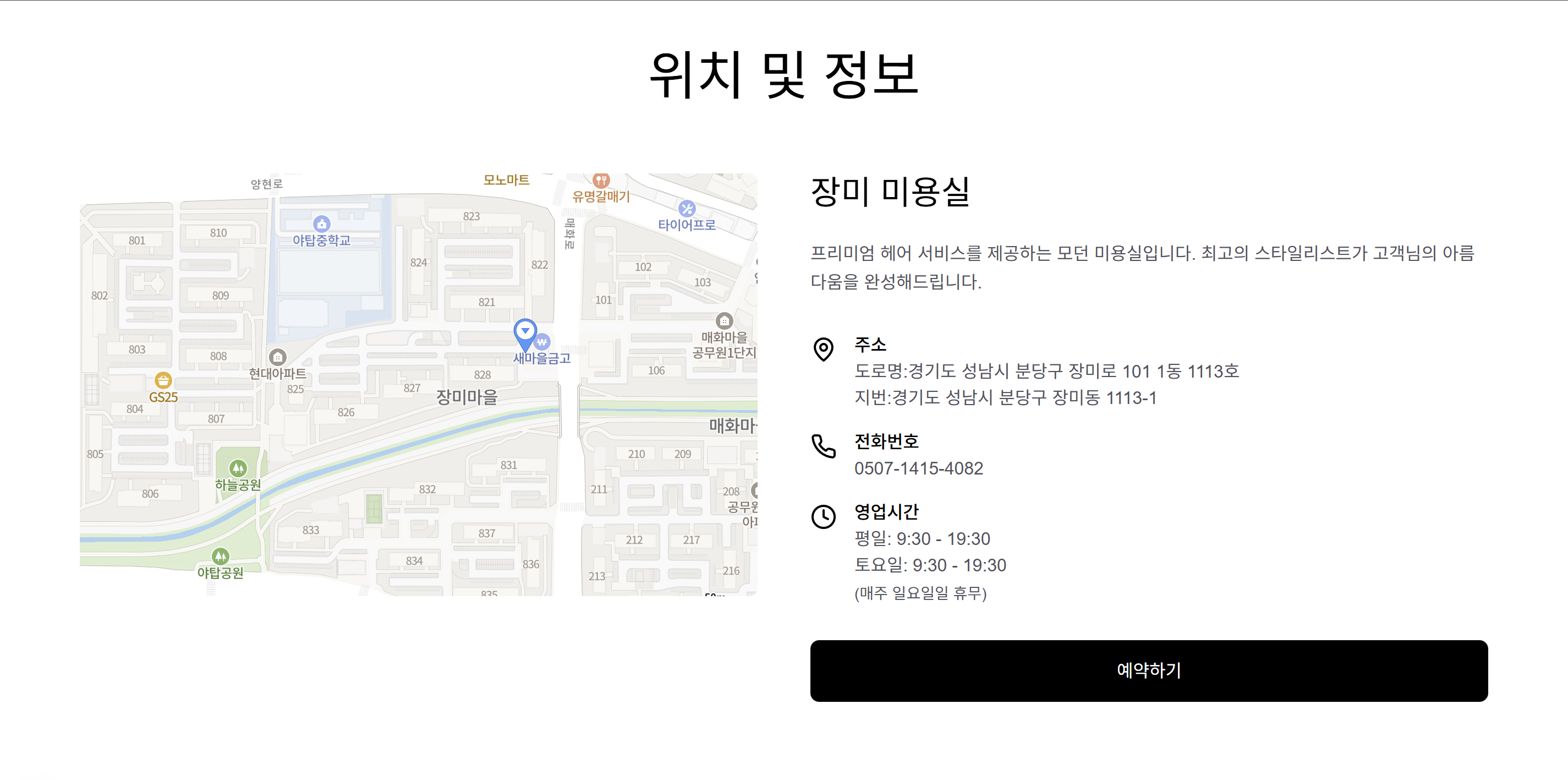This screenshot has width=1568, height=780.
Task: Tap the 예약하기 booking button
Action: 1148,670
